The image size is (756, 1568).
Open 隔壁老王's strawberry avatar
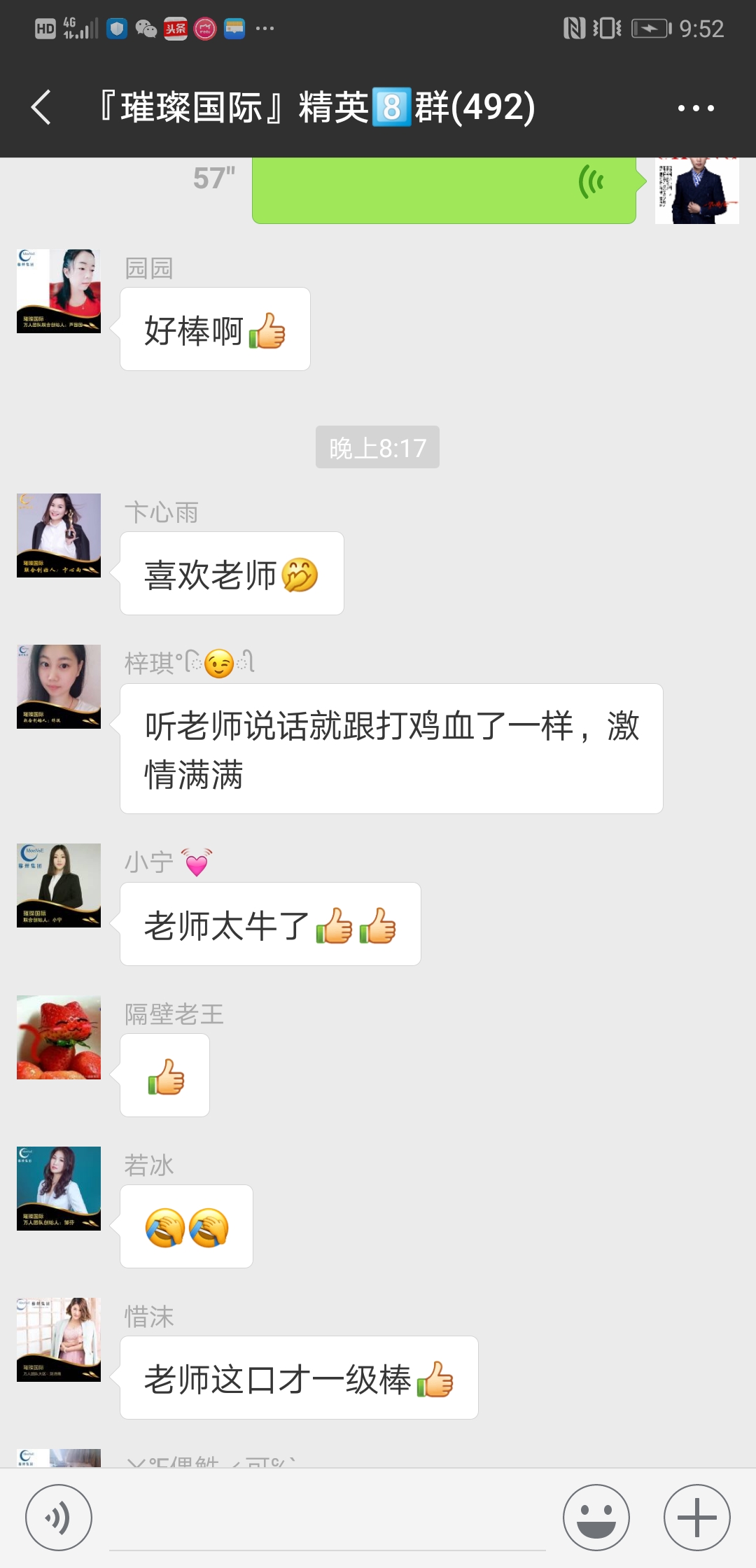(59, 1037)
